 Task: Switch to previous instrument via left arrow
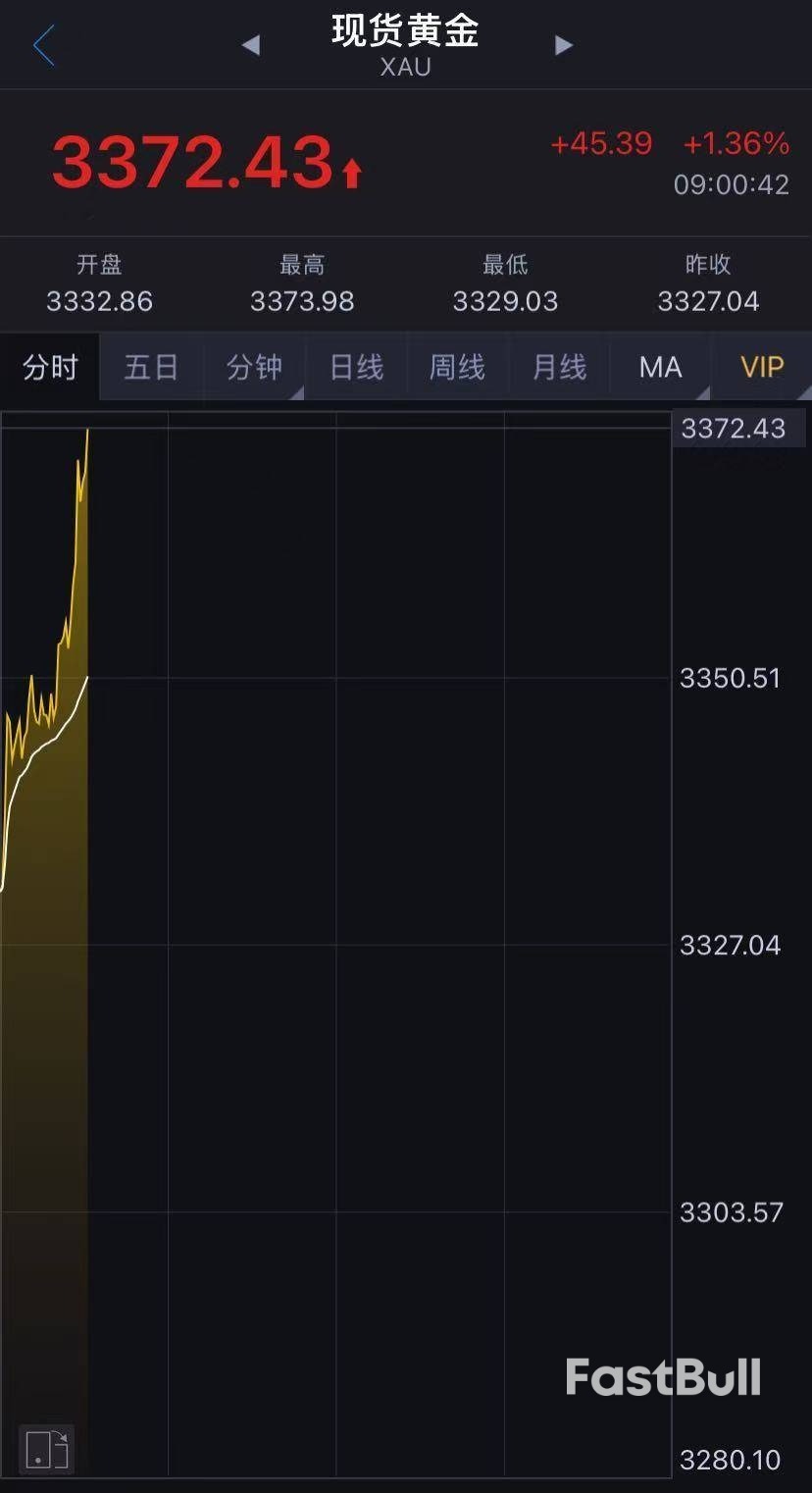point(250,44)
